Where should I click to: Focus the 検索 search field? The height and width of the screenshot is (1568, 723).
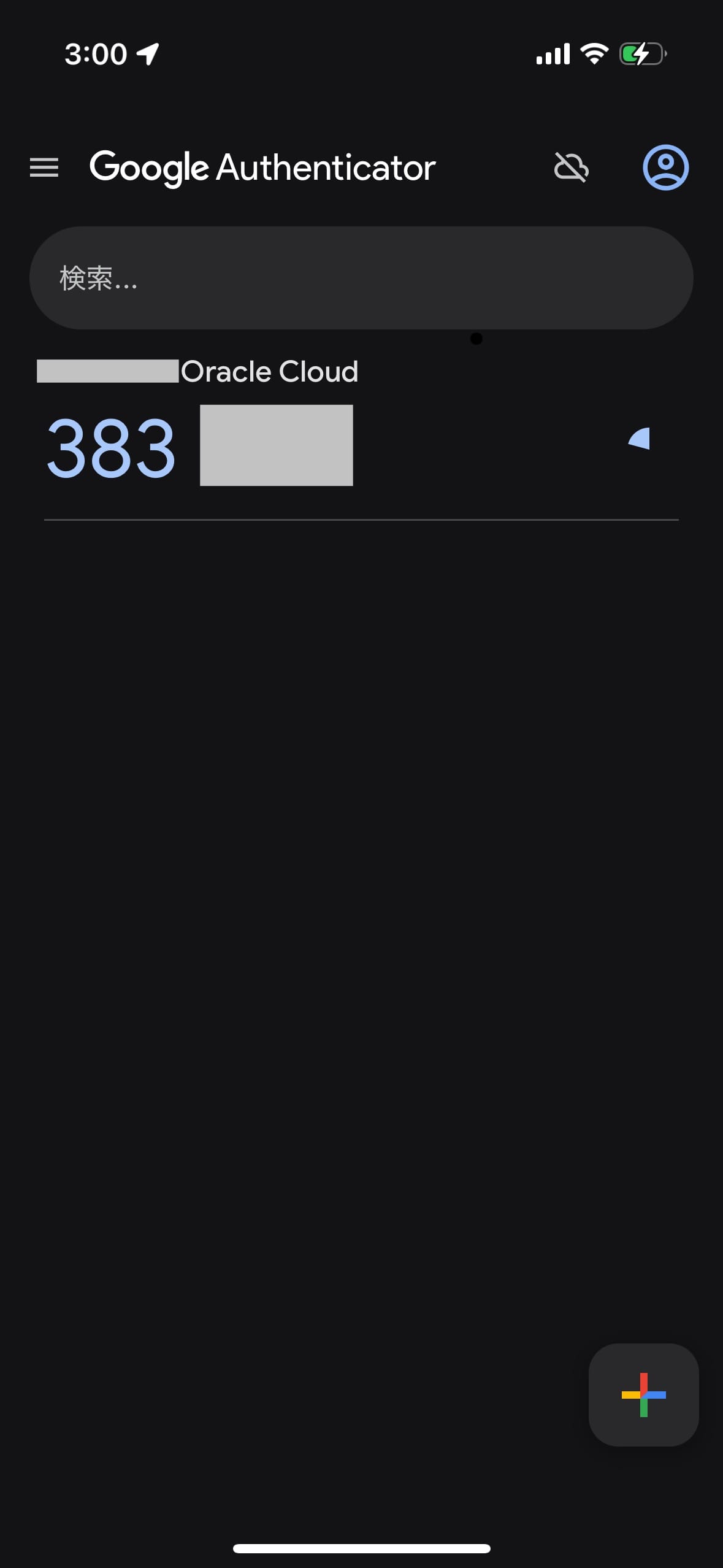pos(361,278)
